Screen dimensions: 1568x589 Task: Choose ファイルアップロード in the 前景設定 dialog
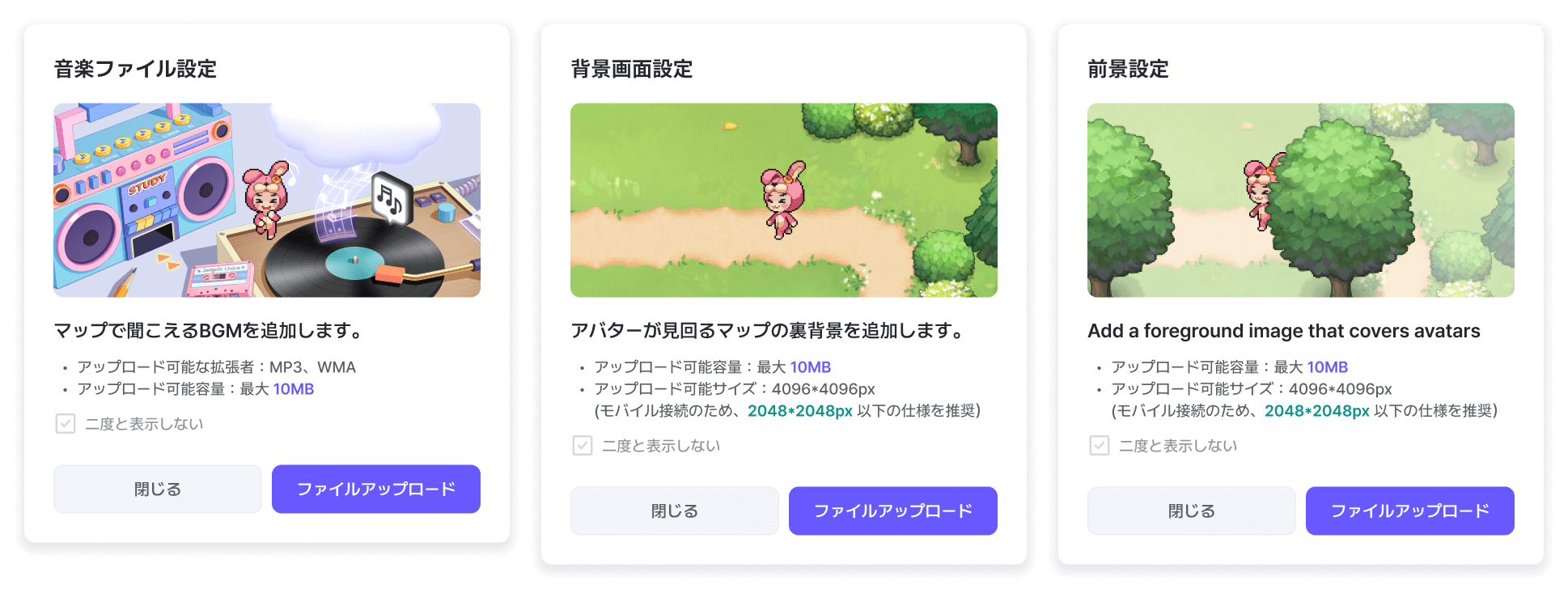[1409, 511]
